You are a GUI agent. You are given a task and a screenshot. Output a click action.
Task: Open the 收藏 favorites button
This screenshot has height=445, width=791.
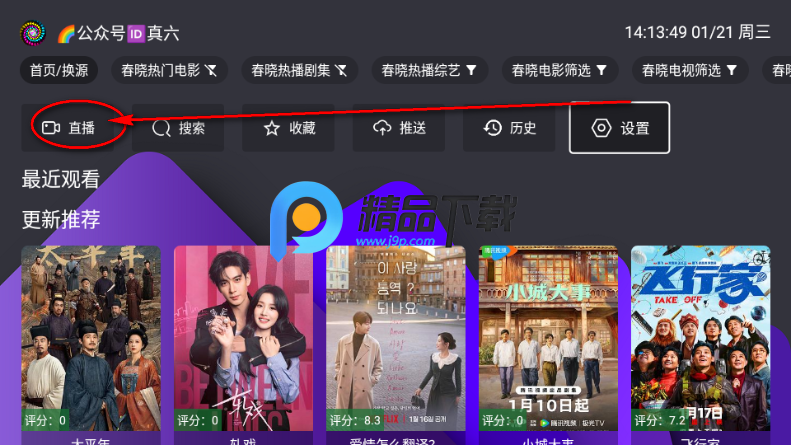point(289,128)
